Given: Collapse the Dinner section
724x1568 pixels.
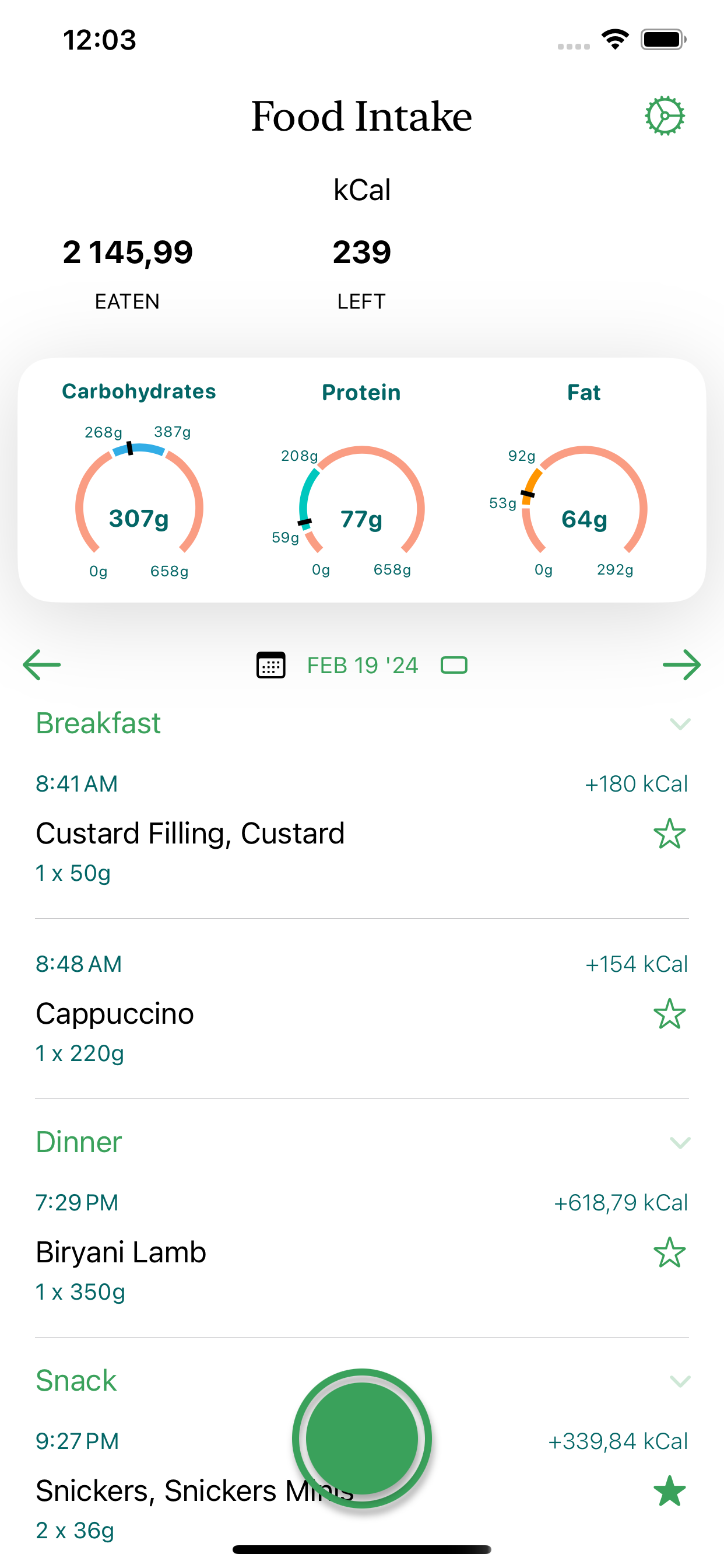Looking at the screenshot, I should (x=680, y=1143).
